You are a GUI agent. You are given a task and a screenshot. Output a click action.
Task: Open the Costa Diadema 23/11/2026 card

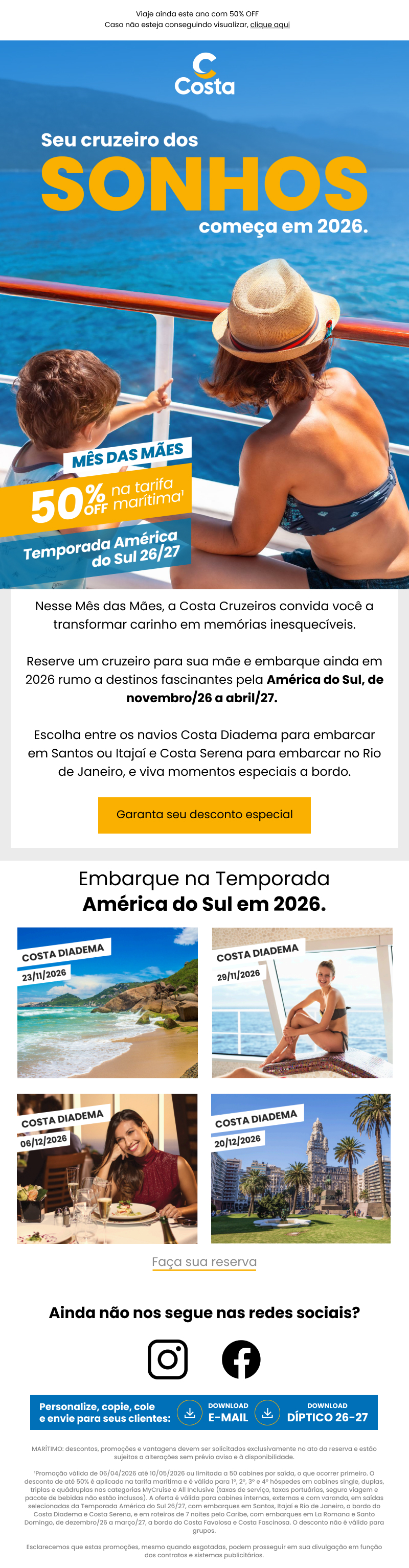point(107,1003)
